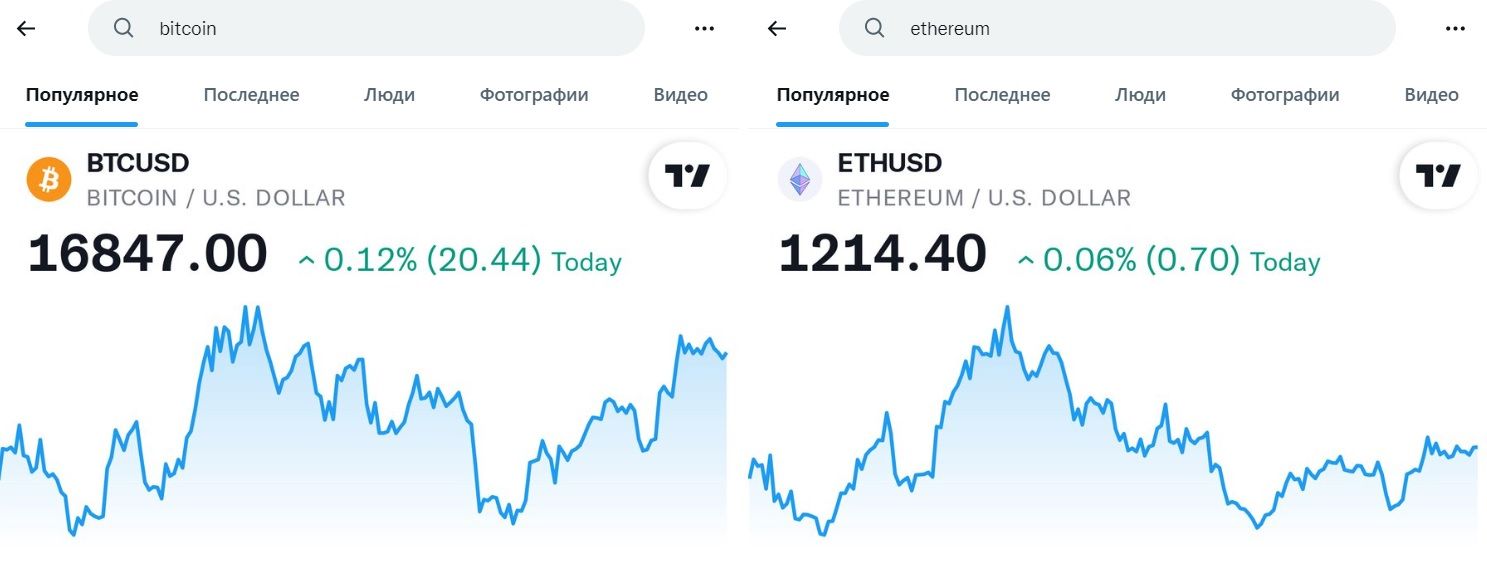The width and height of the screenshot is (1487, 562).
Task: Open Фотографии tab in bitcoin results
Action: [x=534, y=95]
